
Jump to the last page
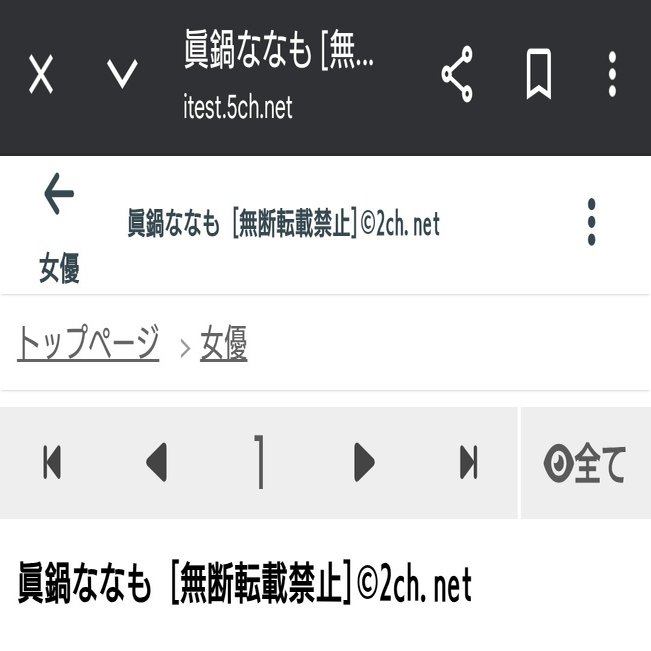pos(468,463)
